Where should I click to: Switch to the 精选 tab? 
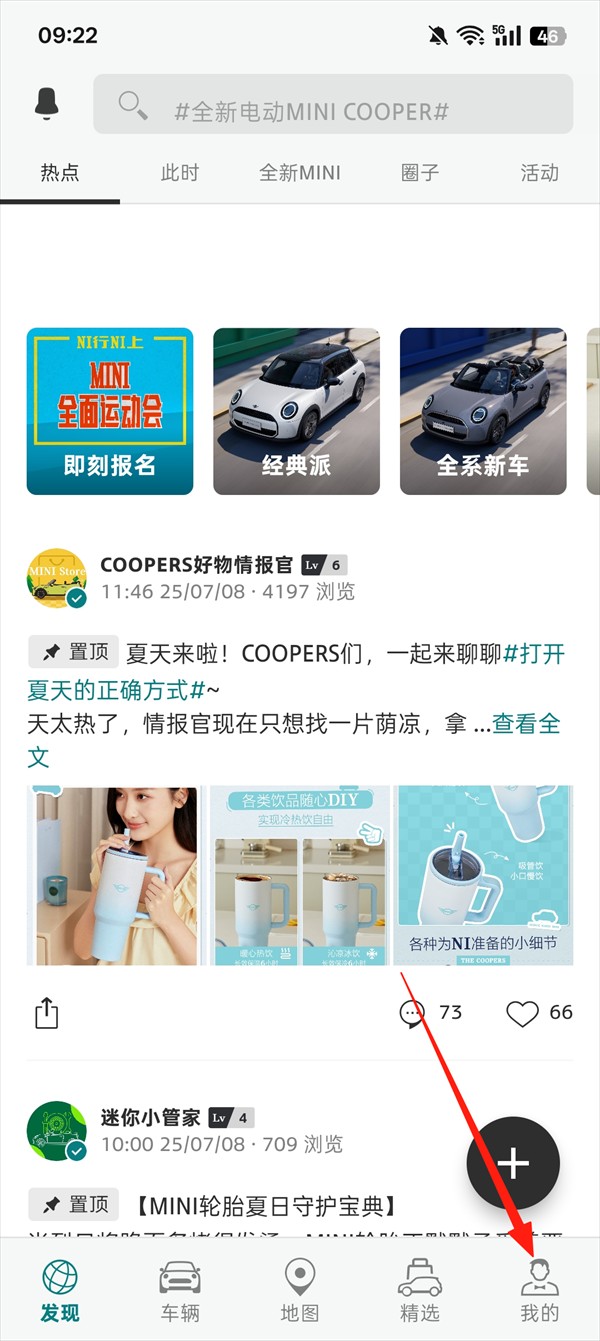pyautogui.click(x=420, y=1290)
